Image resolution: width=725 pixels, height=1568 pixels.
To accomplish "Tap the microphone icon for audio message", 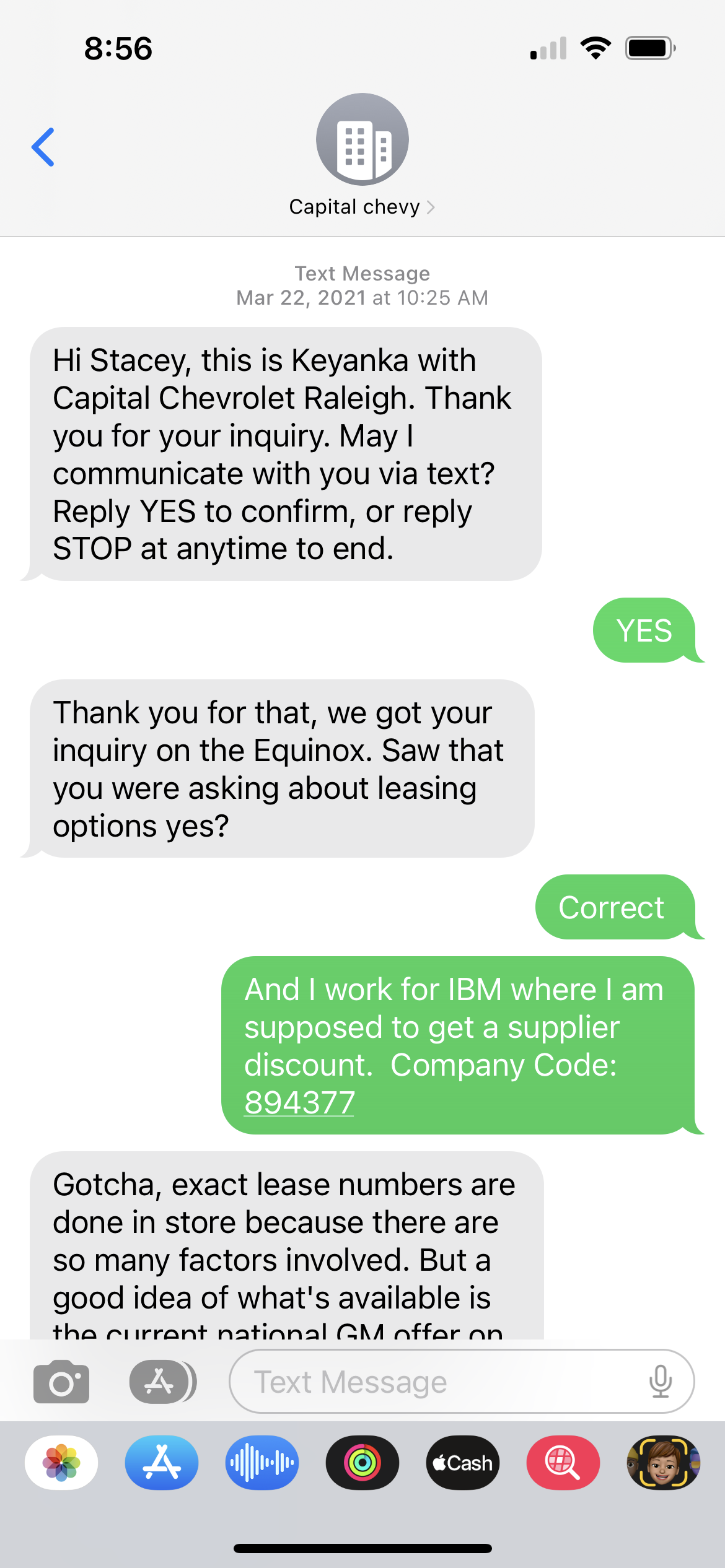I will point(661,1381).
